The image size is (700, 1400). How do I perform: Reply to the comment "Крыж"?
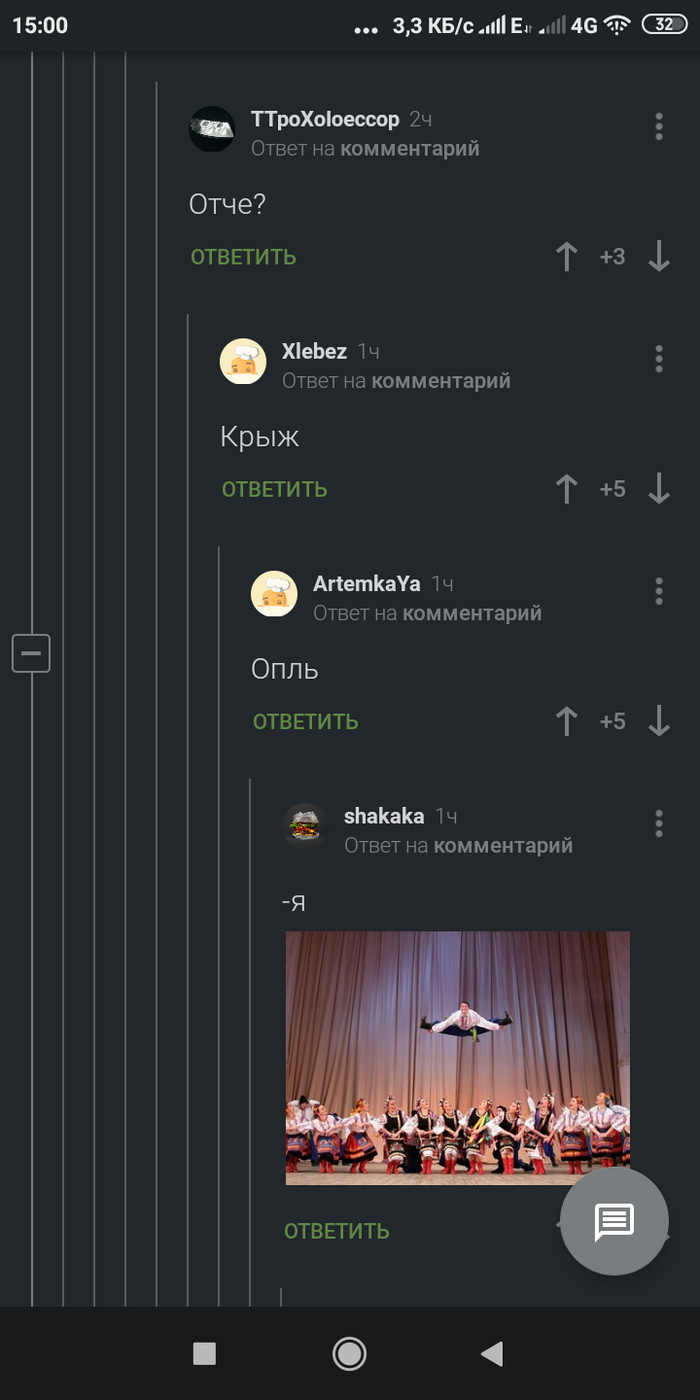pos(274,489)
